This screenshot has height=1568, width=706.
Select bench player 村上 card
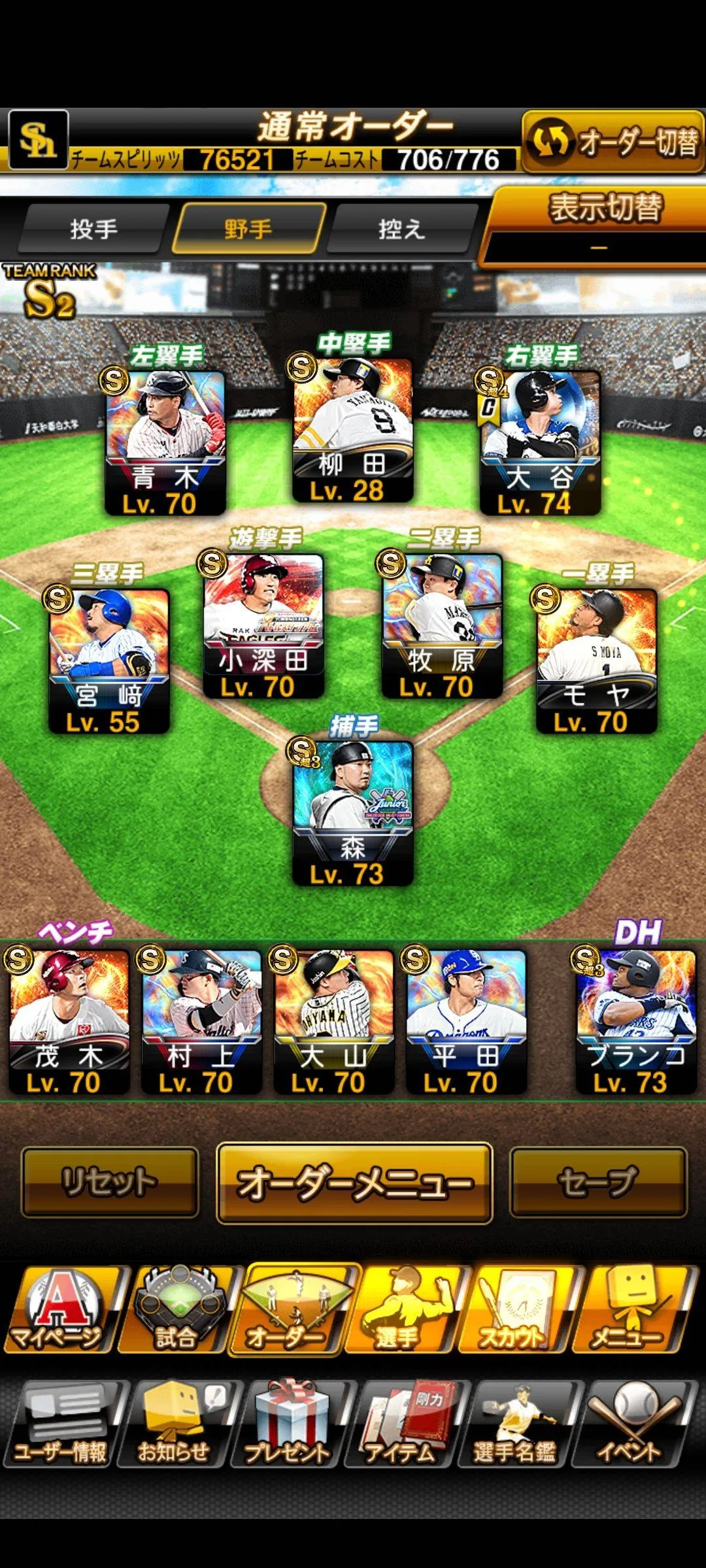[x=201, y=1022]
